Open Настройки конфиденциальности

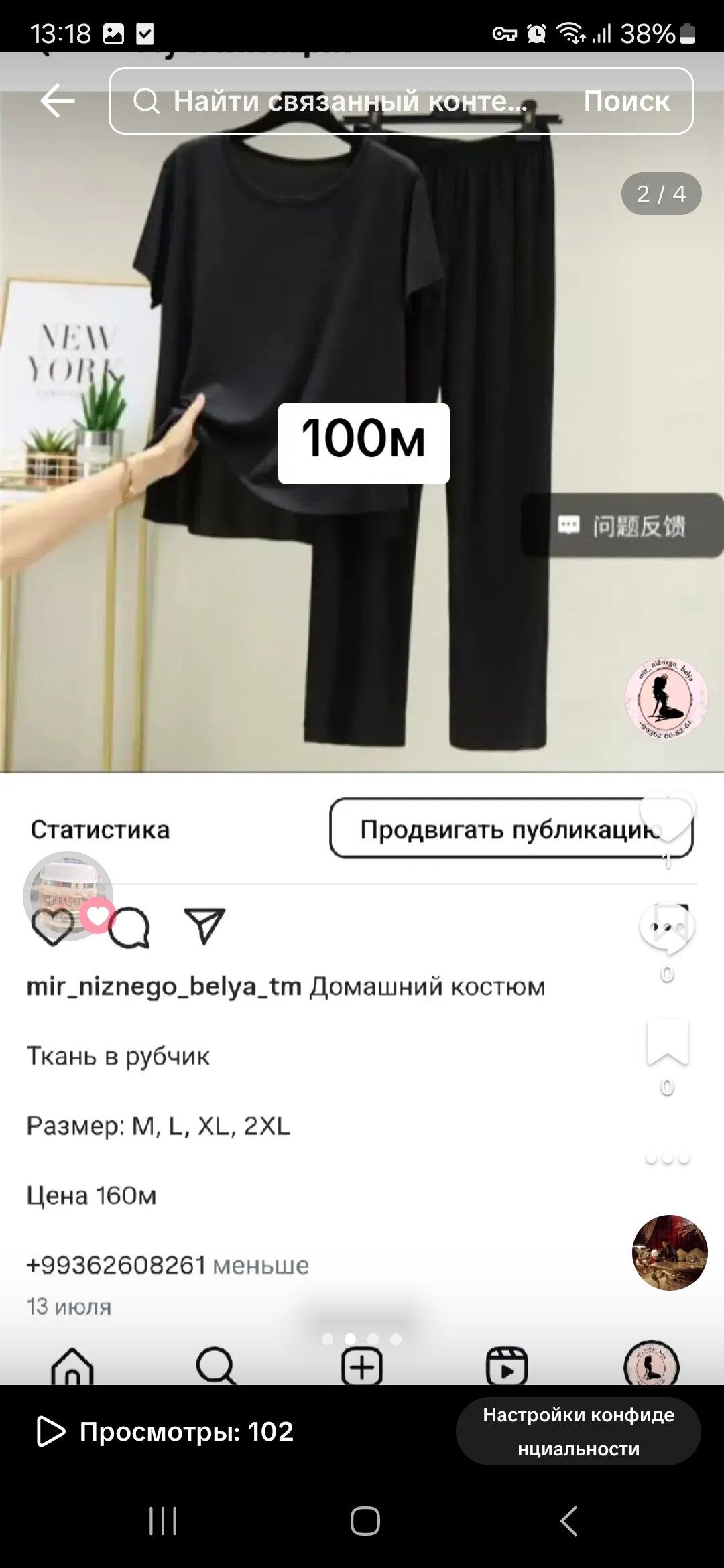(578, 1431)
